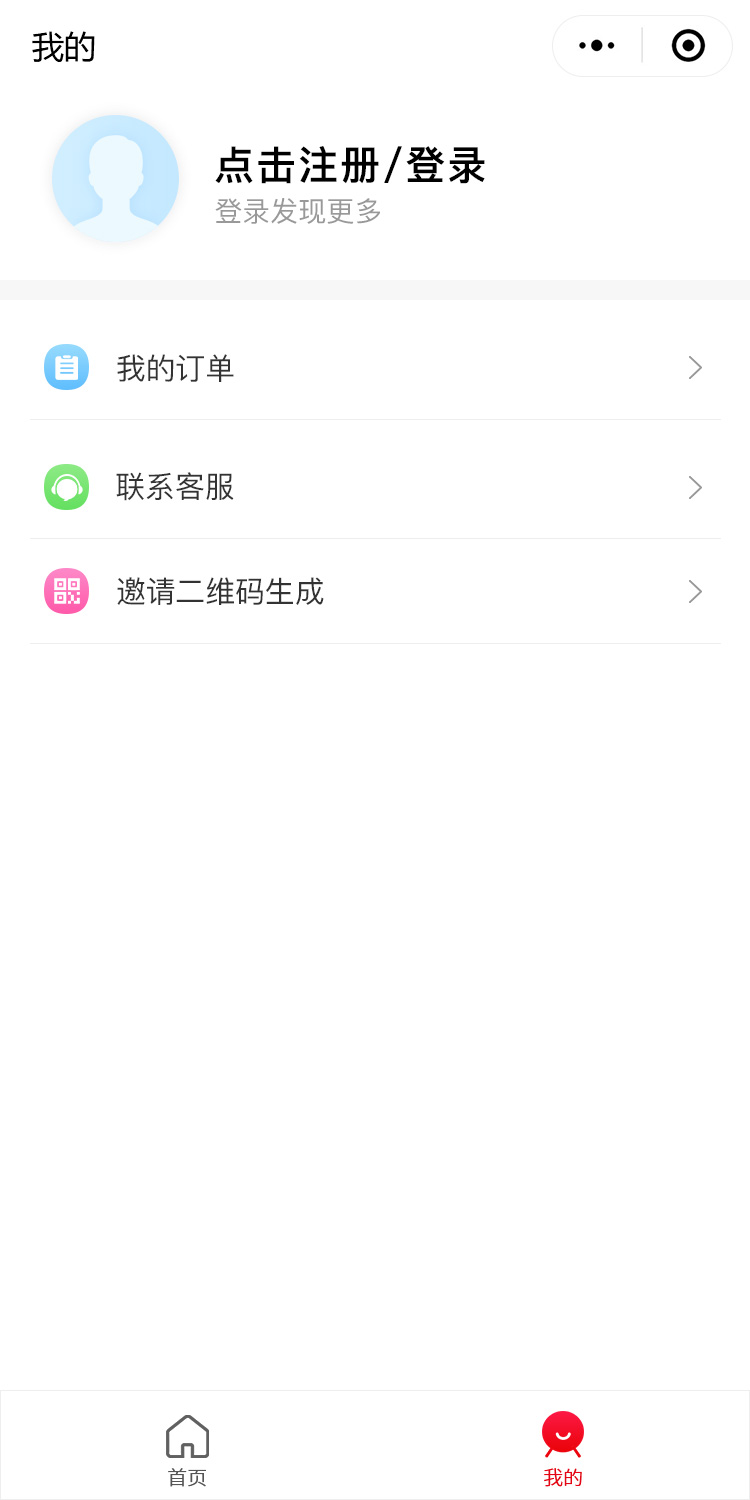750x1500 pixels.
Task: Tap 点击注册/登录 to sign in
Action: click(350, 166)
